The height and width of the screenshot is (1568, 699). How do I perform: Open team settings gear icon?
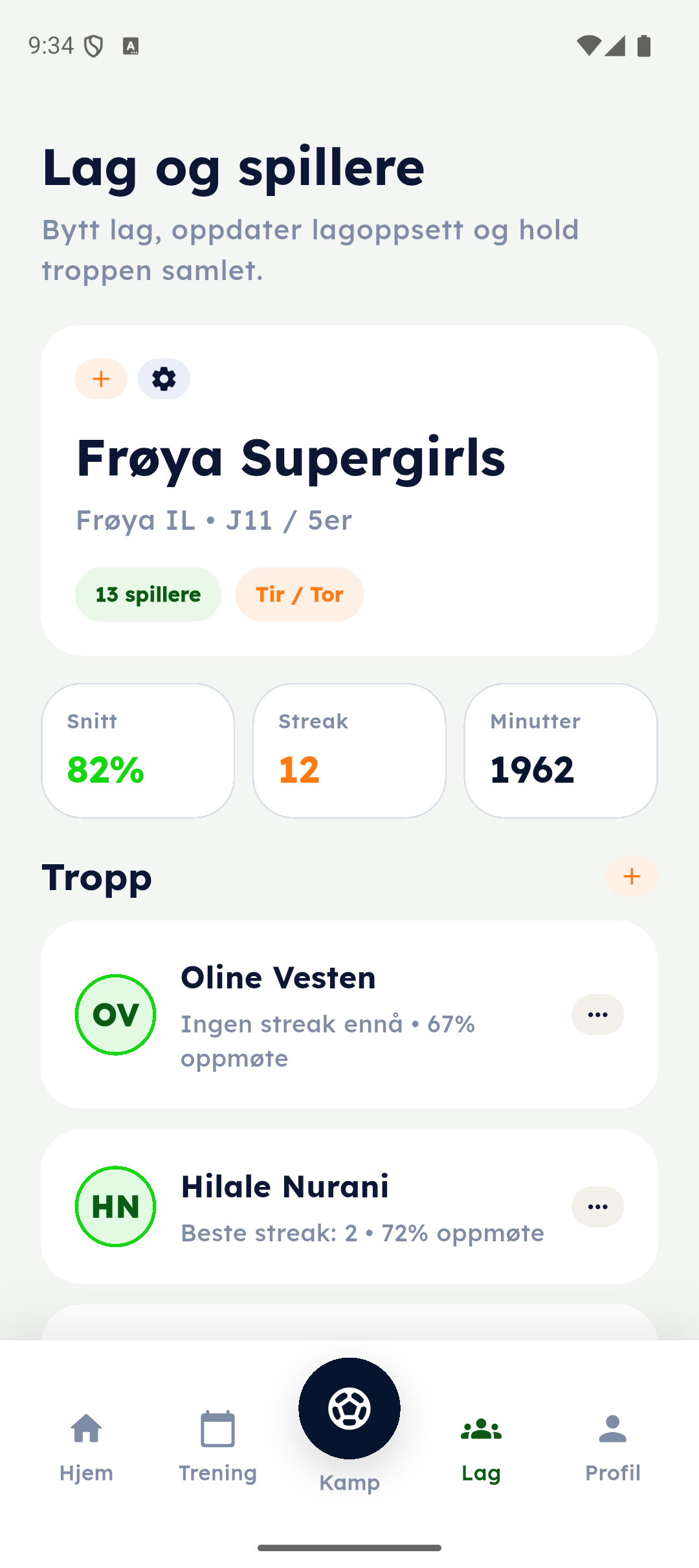click(x=164, y=379)
